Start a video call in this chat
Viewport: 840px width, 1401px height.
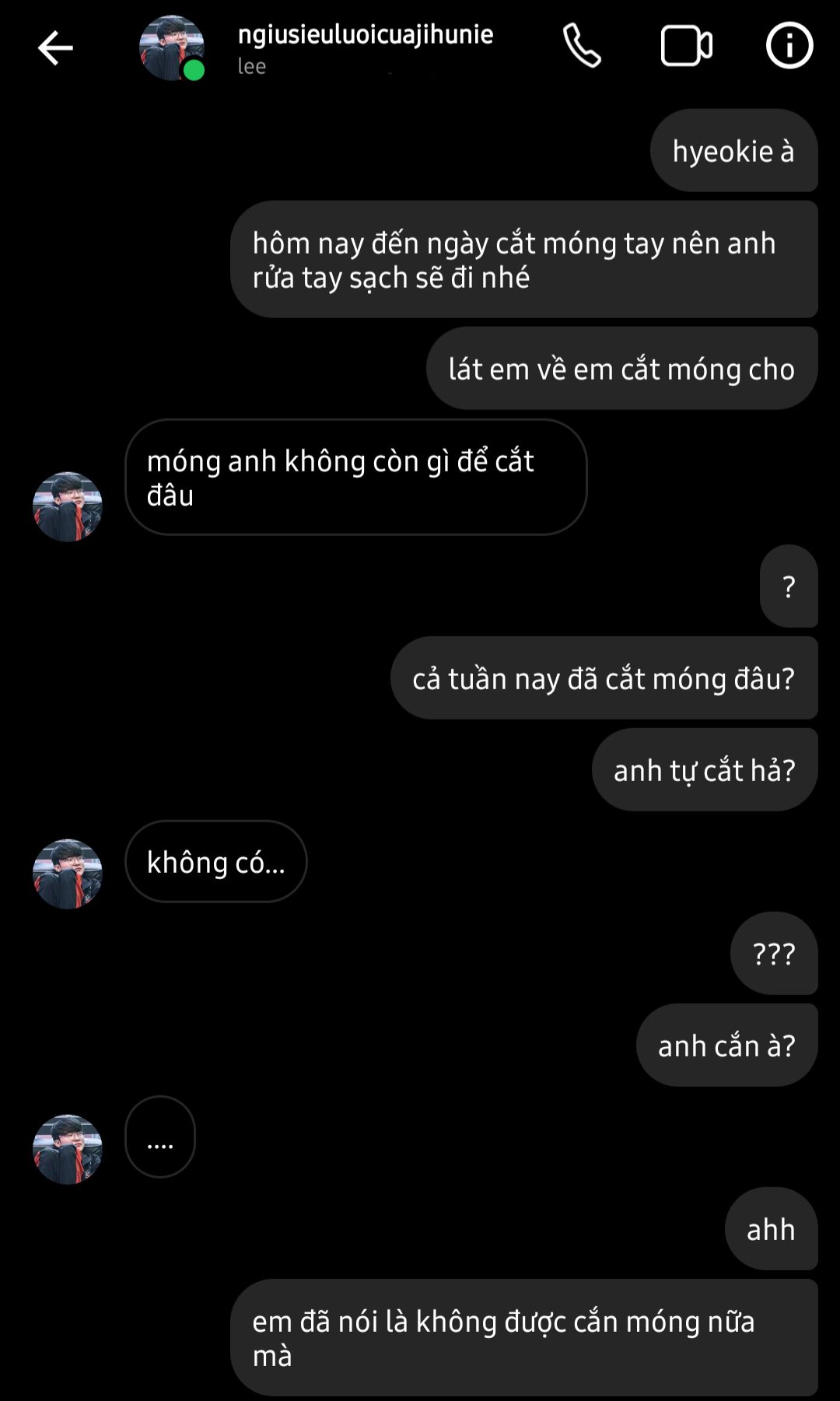click(x=686, y=46)
